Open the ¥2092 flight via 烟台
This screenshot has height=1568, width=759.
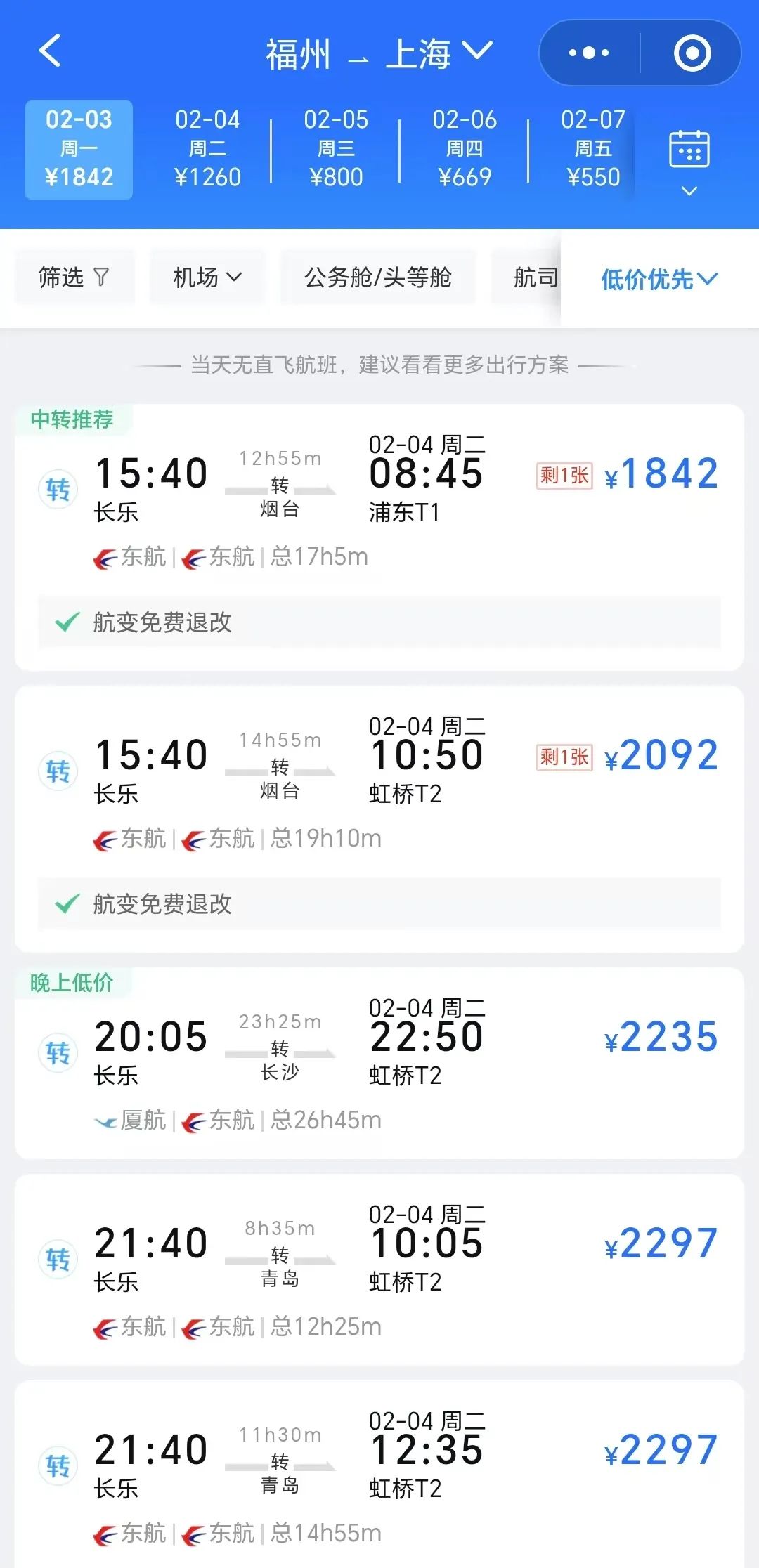[x=379, y=819]
